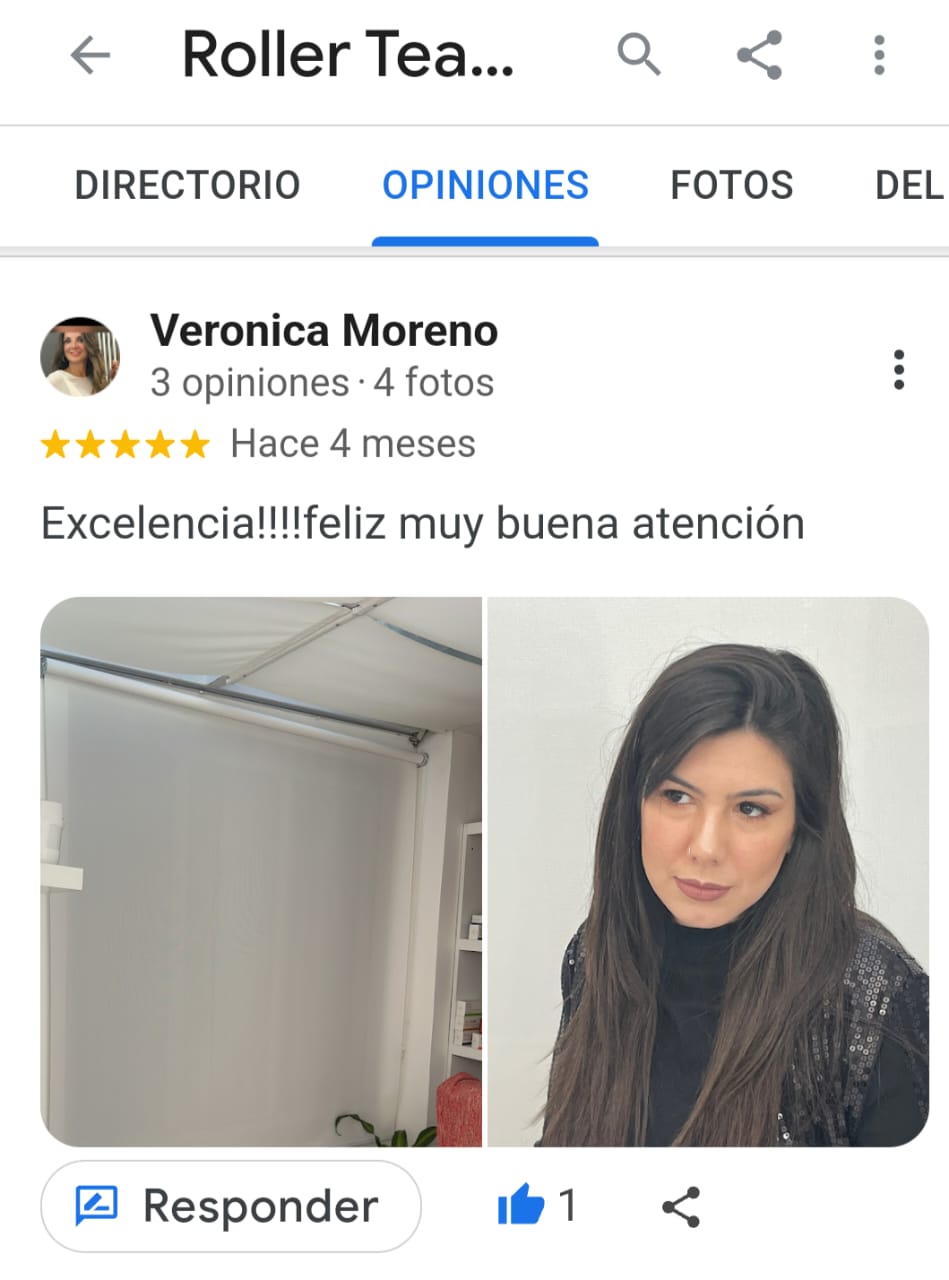
Task: Like Veronica Moreno's review with thumbs up
Action: click(x=522, y=1207)
